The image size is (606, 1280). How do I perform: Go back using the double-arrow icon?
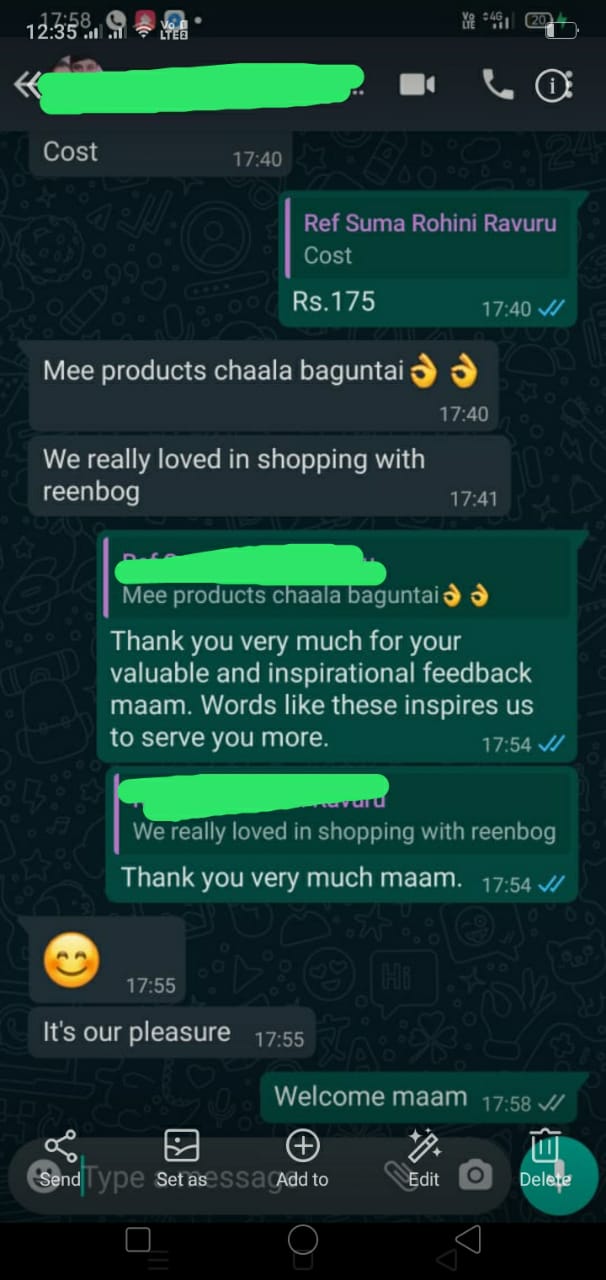click(27, 86)
